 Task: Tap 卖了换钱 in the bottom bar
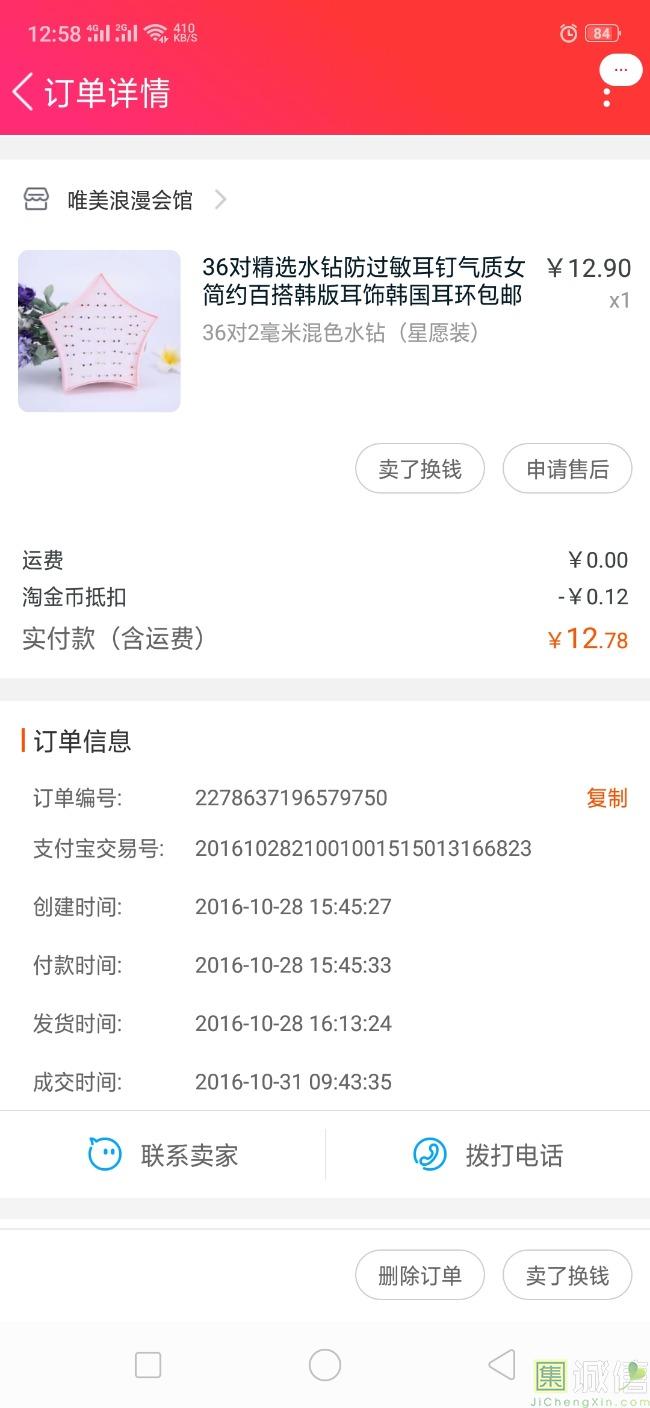(567, 1275)
